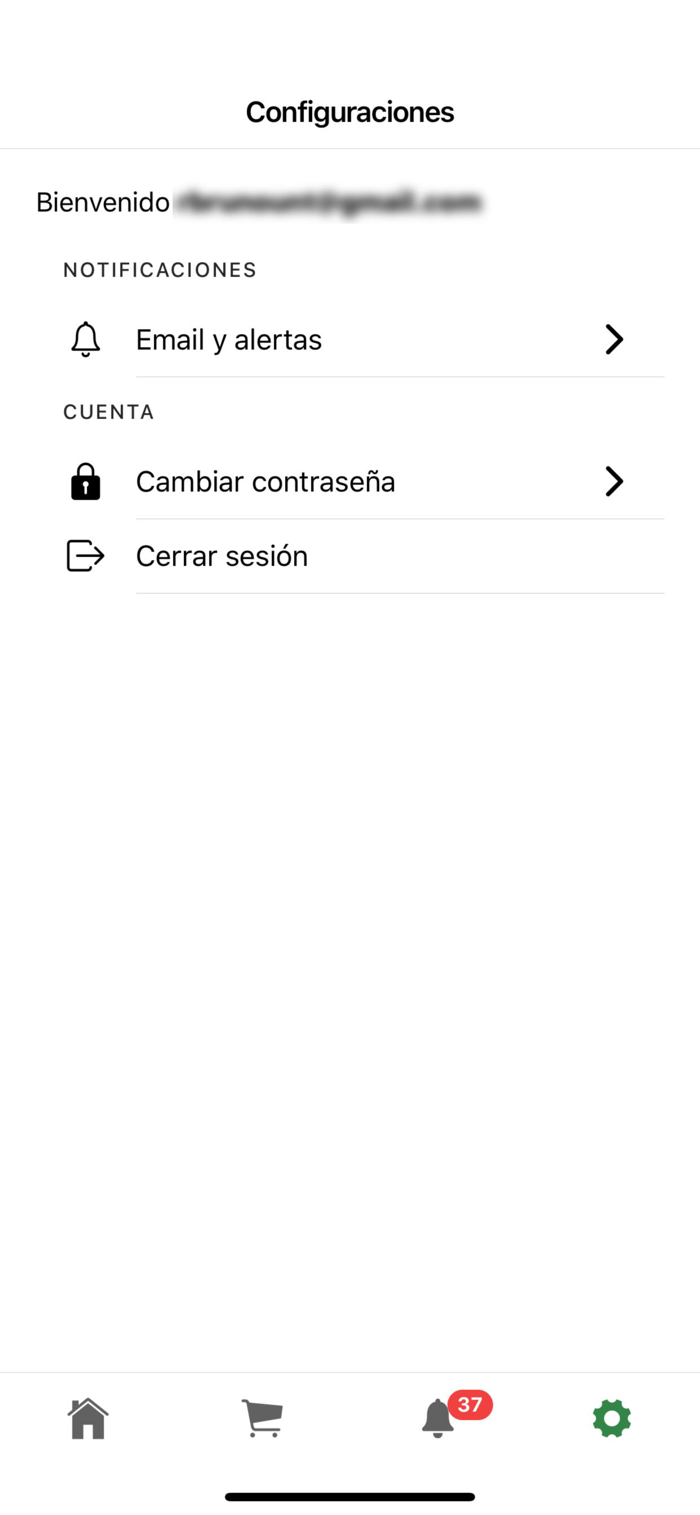Select the settings gear tab
Viewport: 700px width, 1515px height.
612,1418
